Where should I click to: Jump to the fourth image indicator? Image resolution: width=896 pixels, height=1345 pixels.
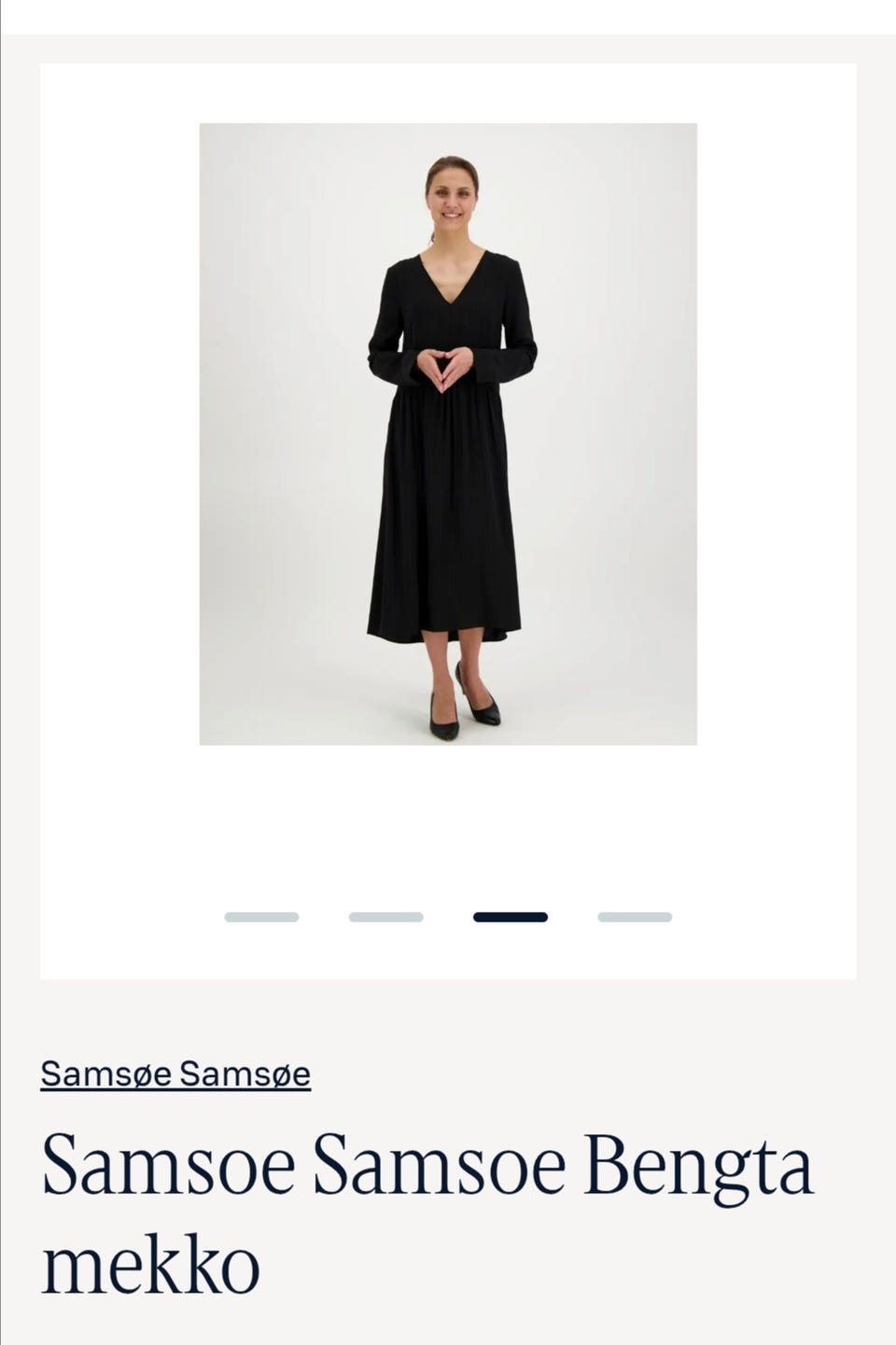[635, 918]
